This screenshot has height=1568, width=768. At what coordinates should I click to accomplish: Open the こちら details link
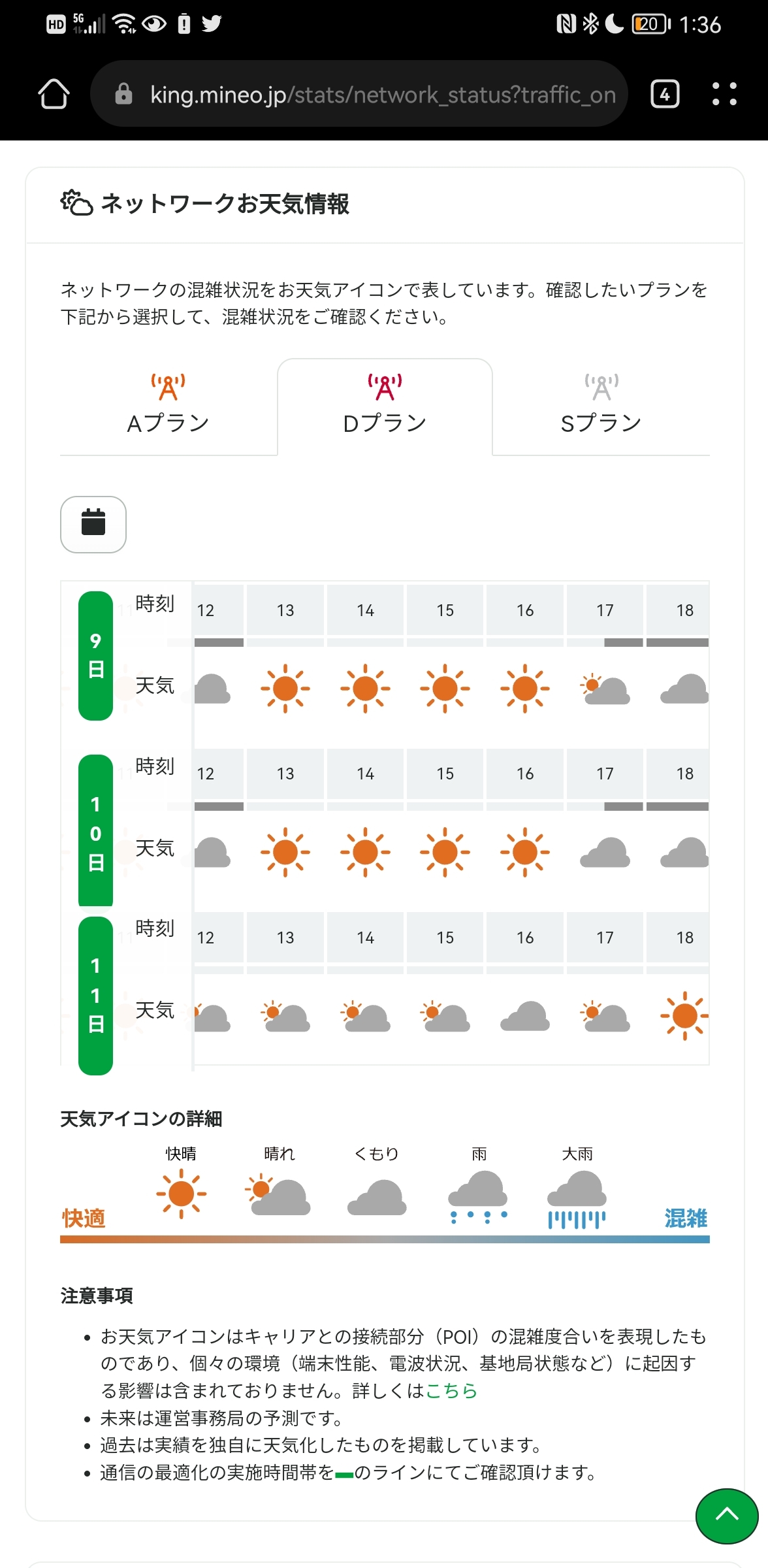451,1391
